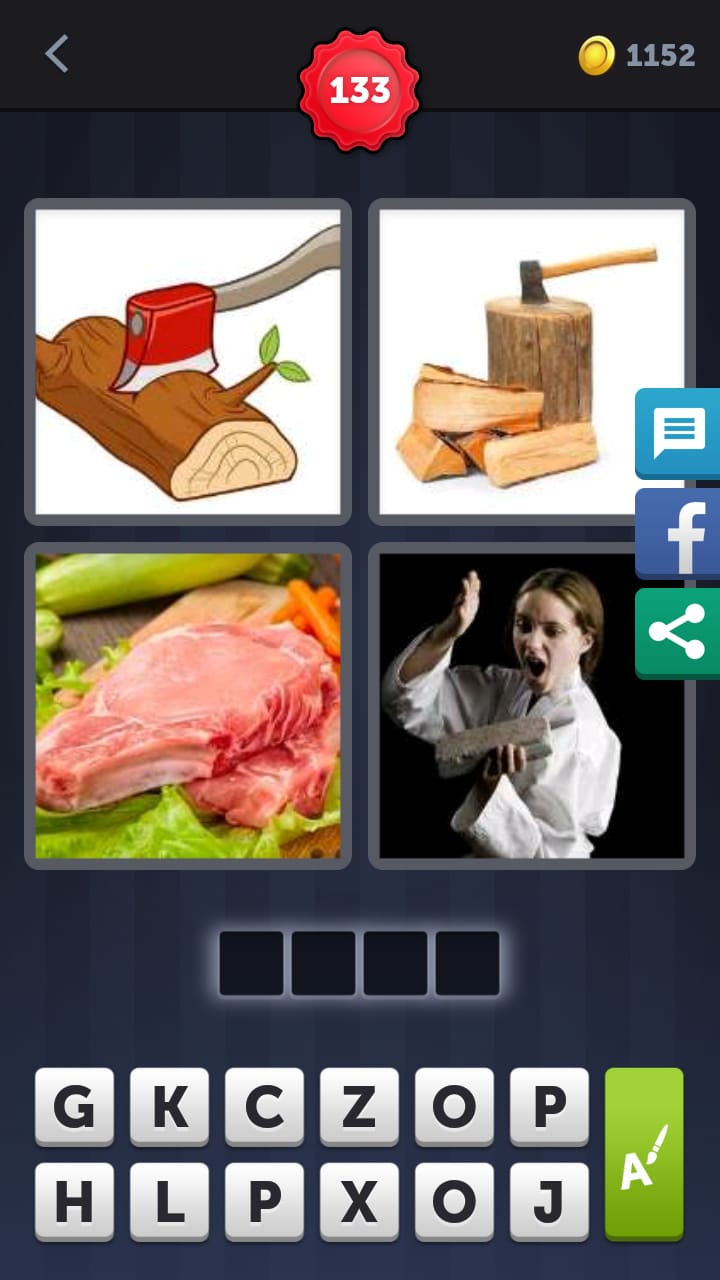Use the green letter hint button
The image size is (720, 1280).
644,1153
